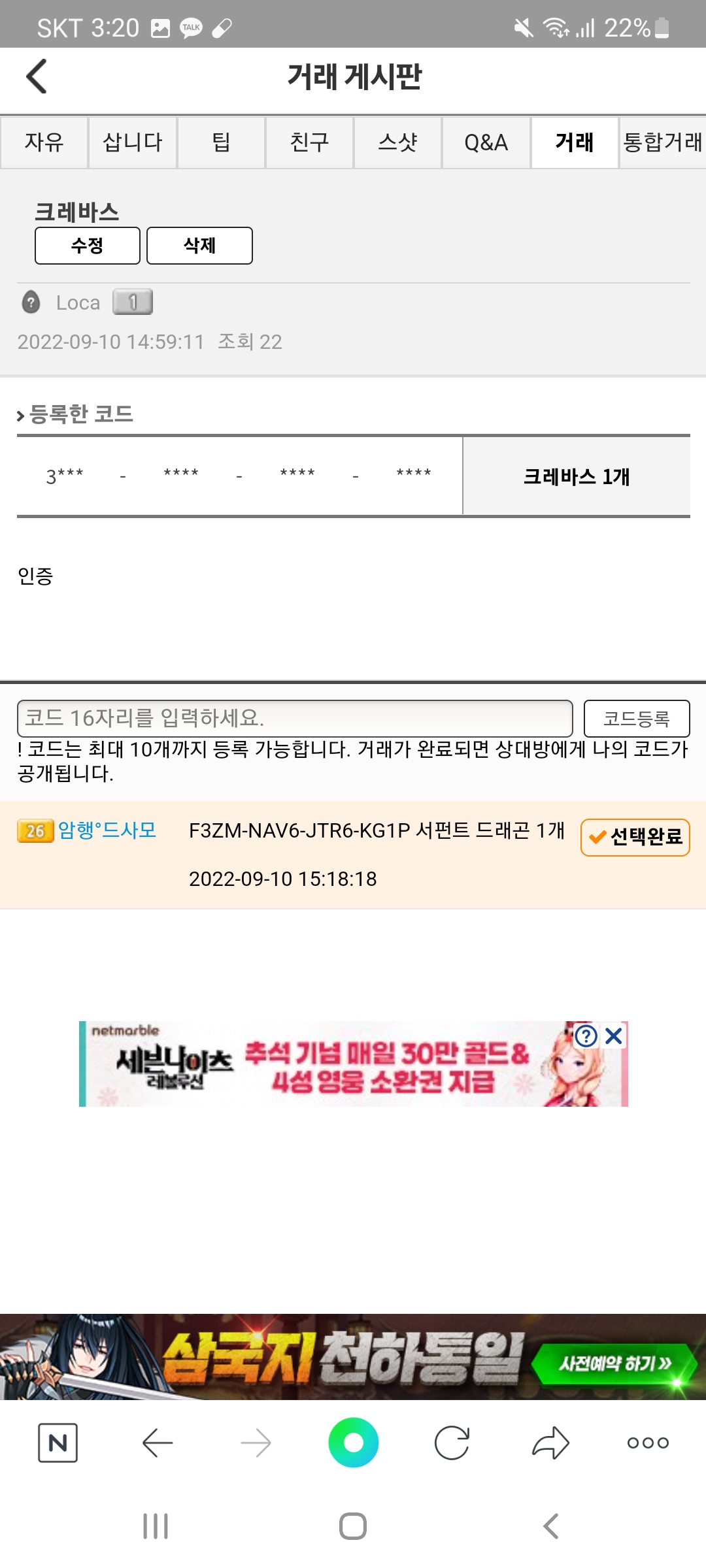Open the 팁 tab
The image size is (706, 1568).
pos(221,142)
